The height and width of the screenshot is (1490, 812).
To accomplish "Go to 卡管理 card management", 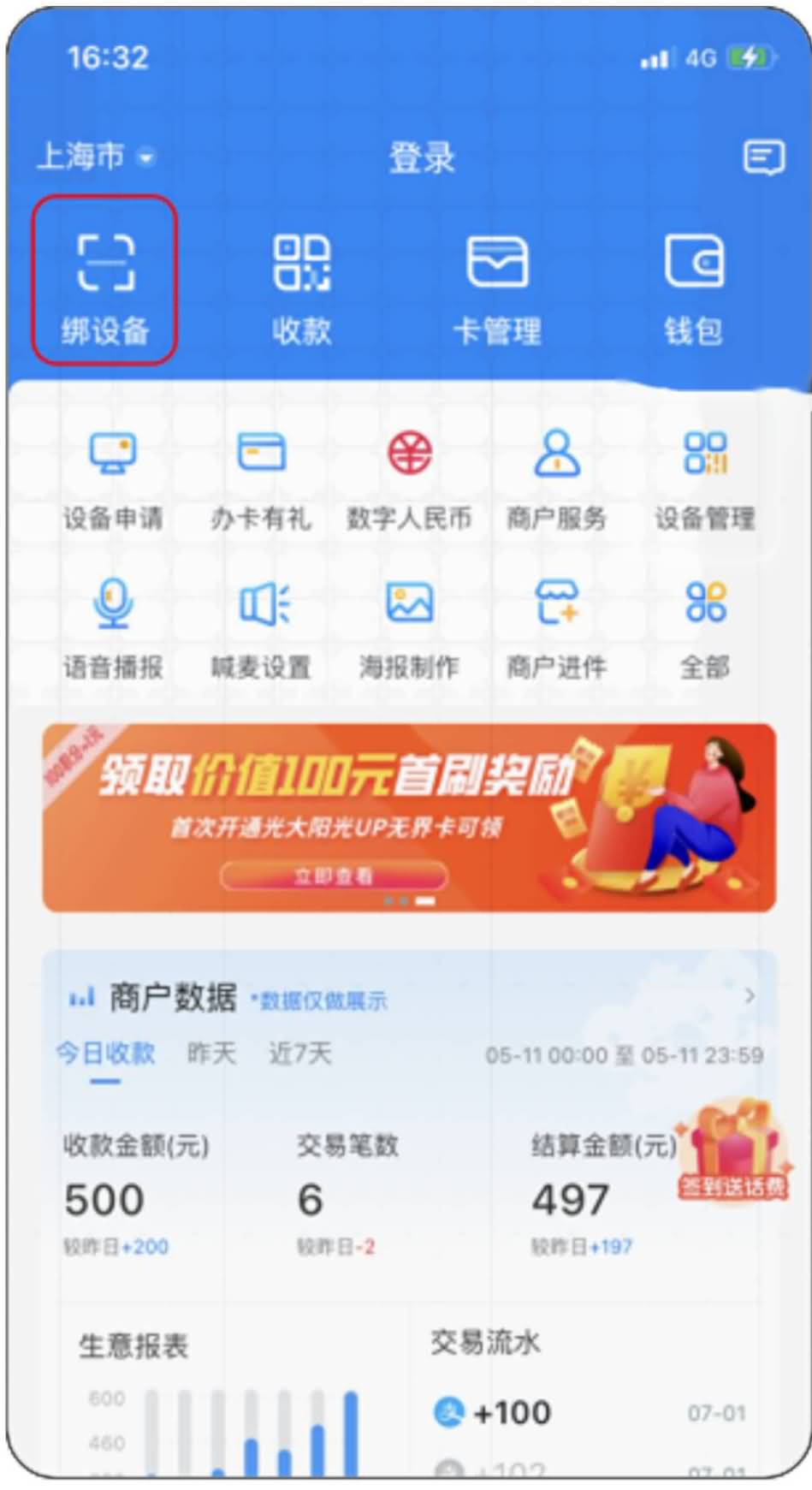I will coord(497,287).
